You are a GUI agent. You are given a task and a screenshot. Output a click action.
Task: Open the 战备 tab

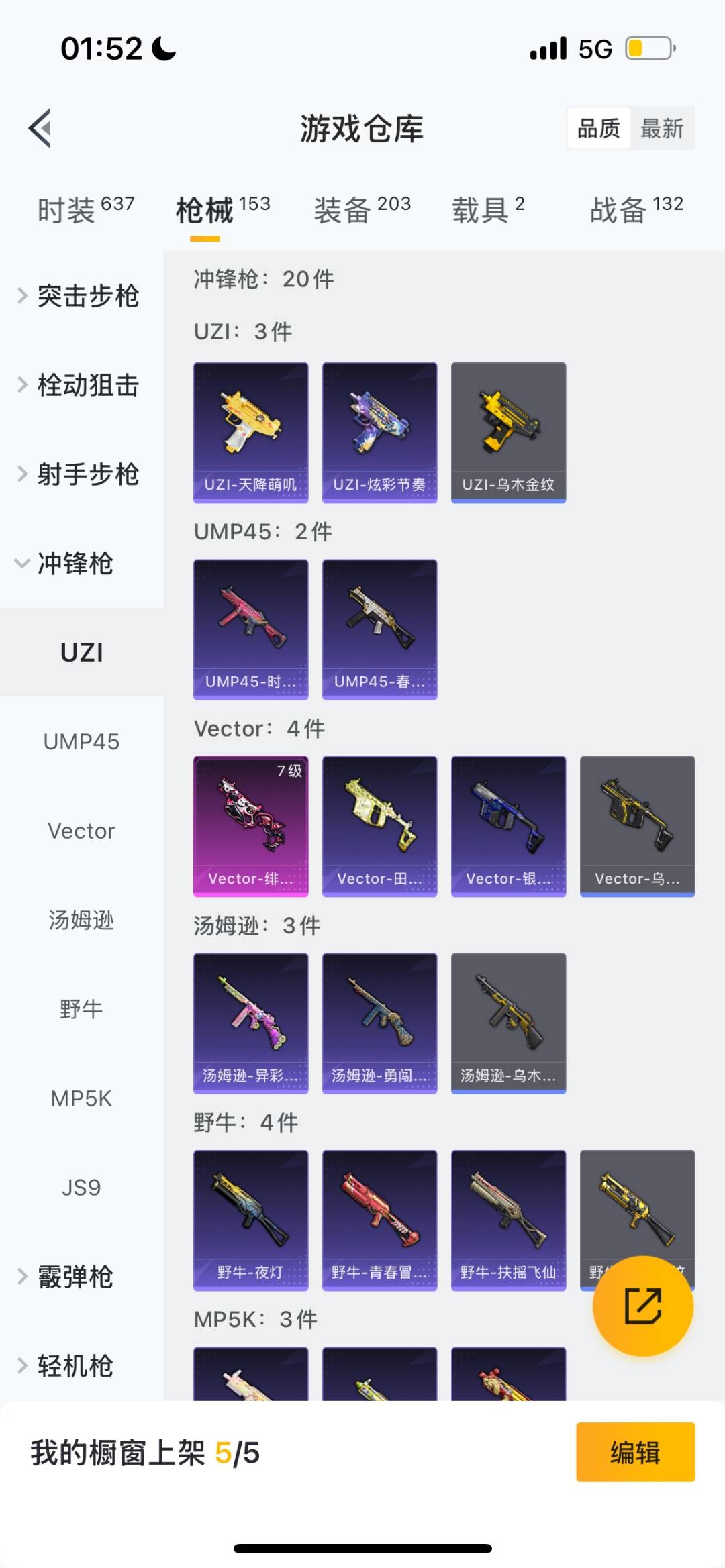(x=636, y=210)
